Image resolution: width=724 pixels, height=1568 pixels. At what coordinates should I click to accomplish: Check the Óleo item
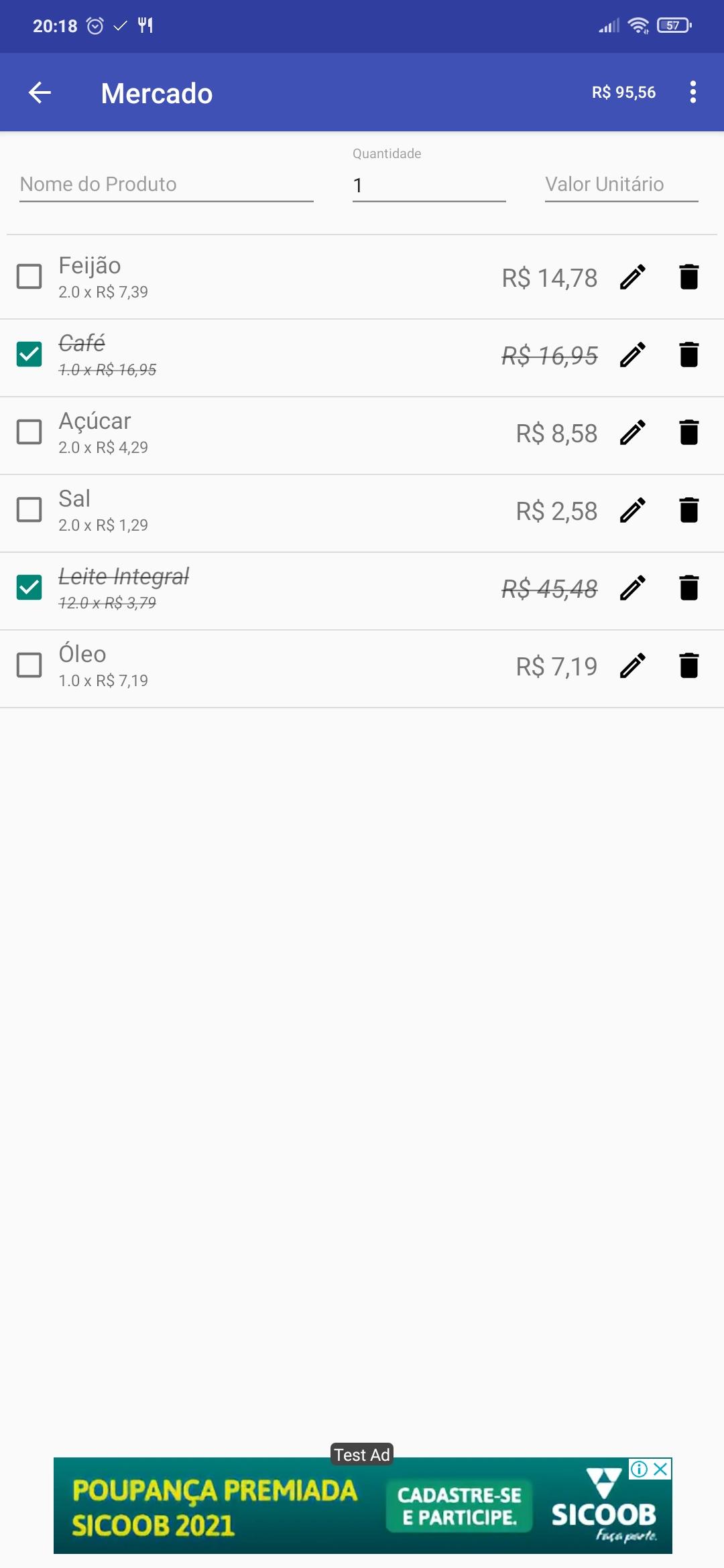(x=29, y=665)
